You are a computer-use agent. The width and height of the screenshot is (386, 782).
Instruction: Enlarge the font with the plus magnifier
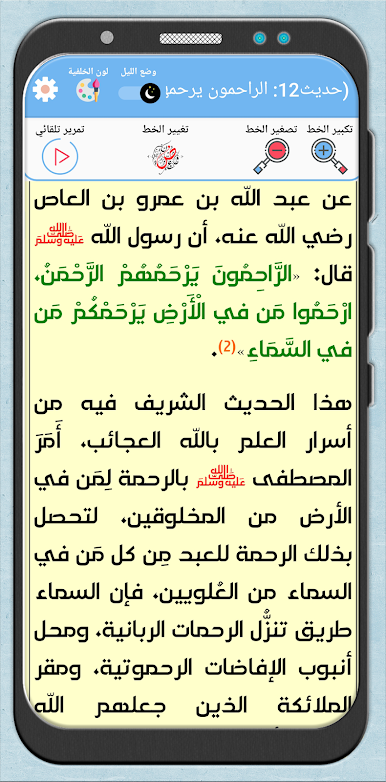click(x=329, y=156)
